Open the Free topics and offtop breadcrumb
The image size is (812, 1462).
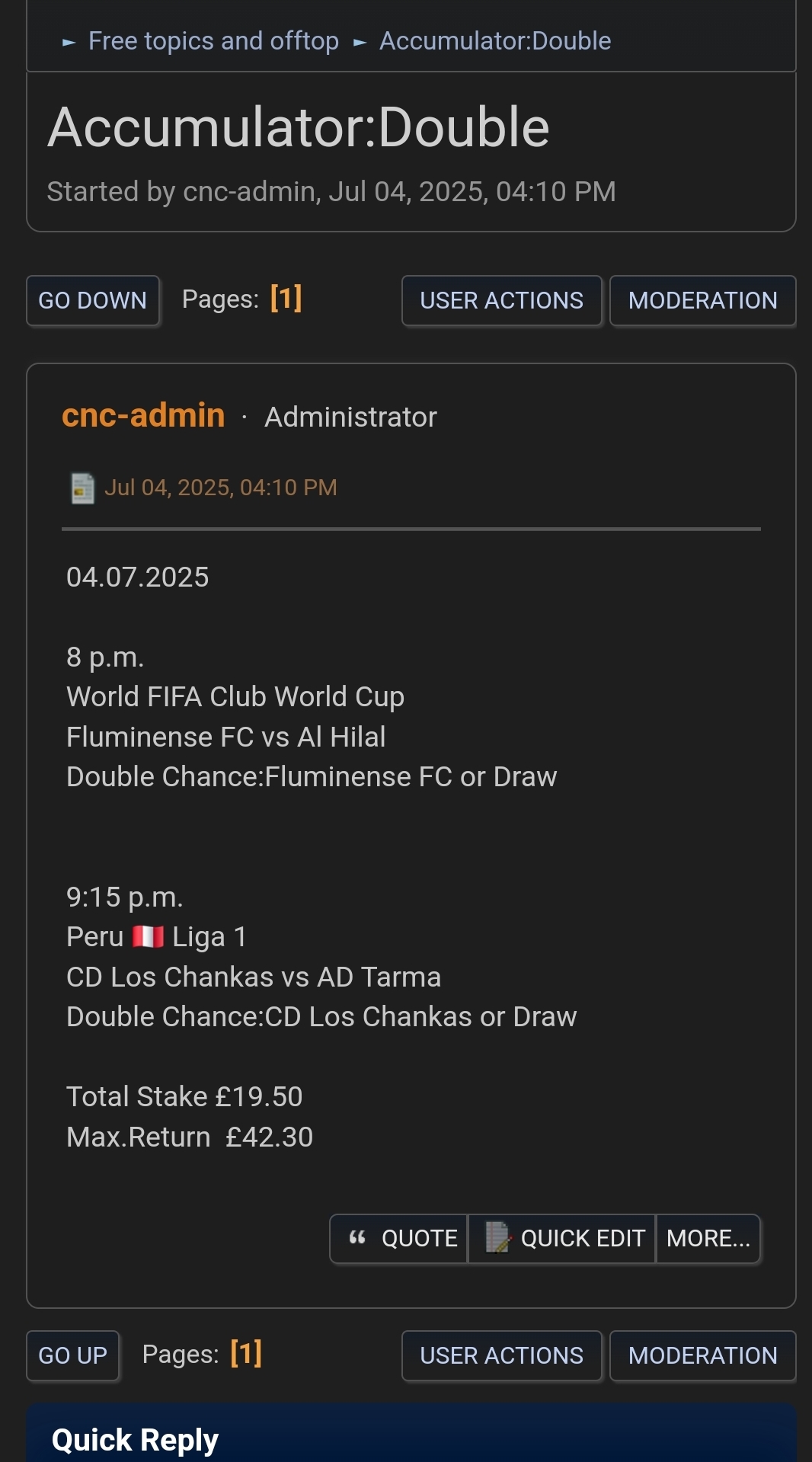213,41
